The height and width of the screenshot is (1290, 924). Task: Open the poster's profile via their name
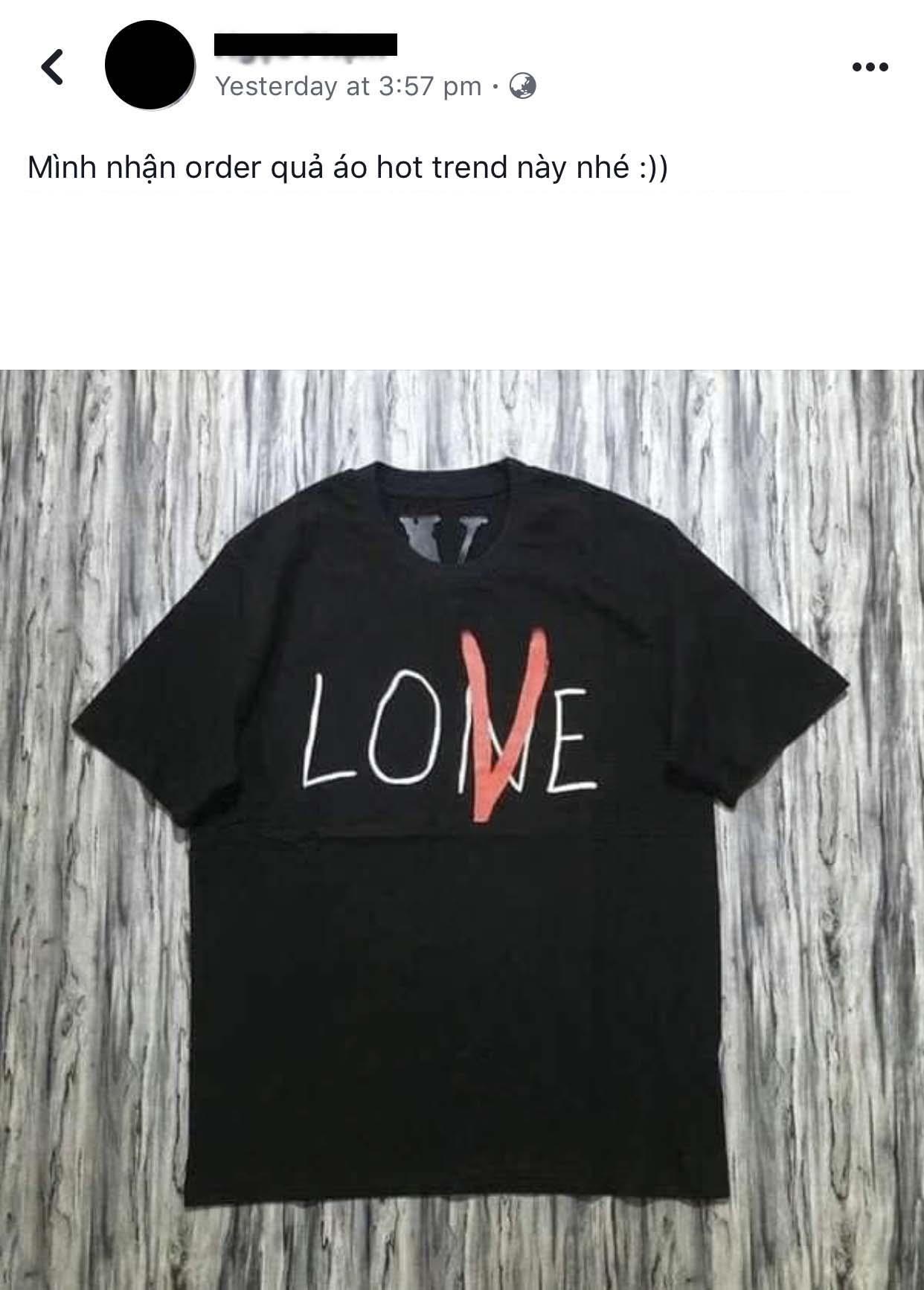(305, 45)
